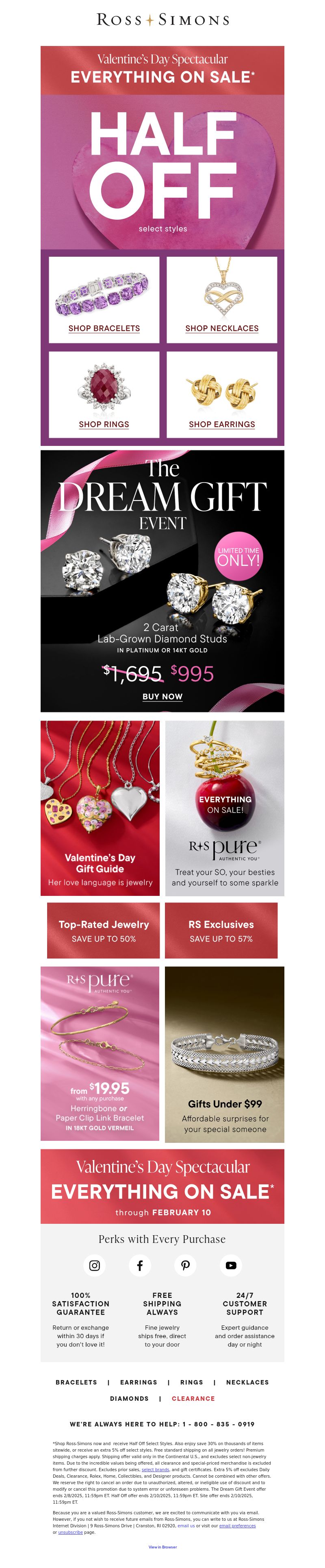This screenshot has height=1568, width=325.
Task: Open the Gifts Under $99 tile
Action: coord(225,1054)
